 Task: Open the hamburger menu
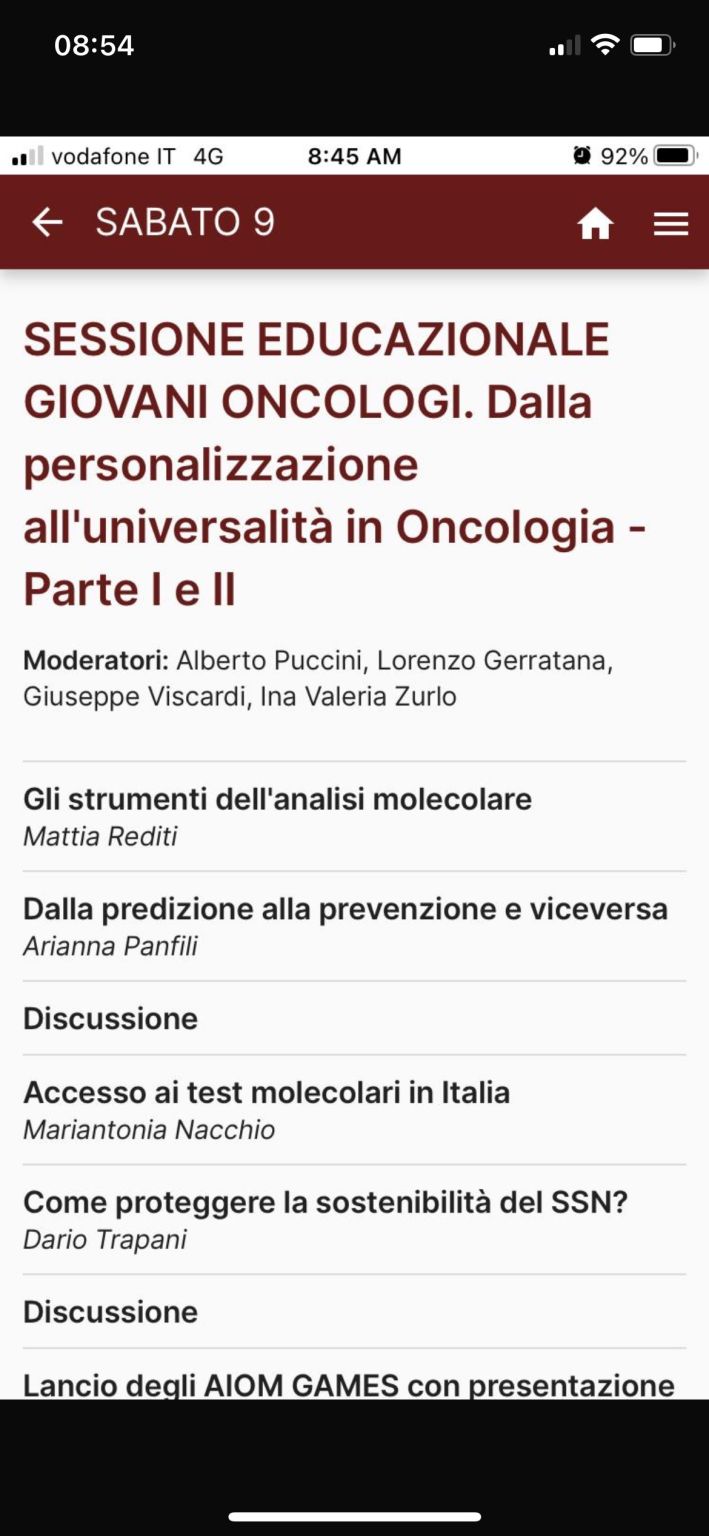coord(671,224)
